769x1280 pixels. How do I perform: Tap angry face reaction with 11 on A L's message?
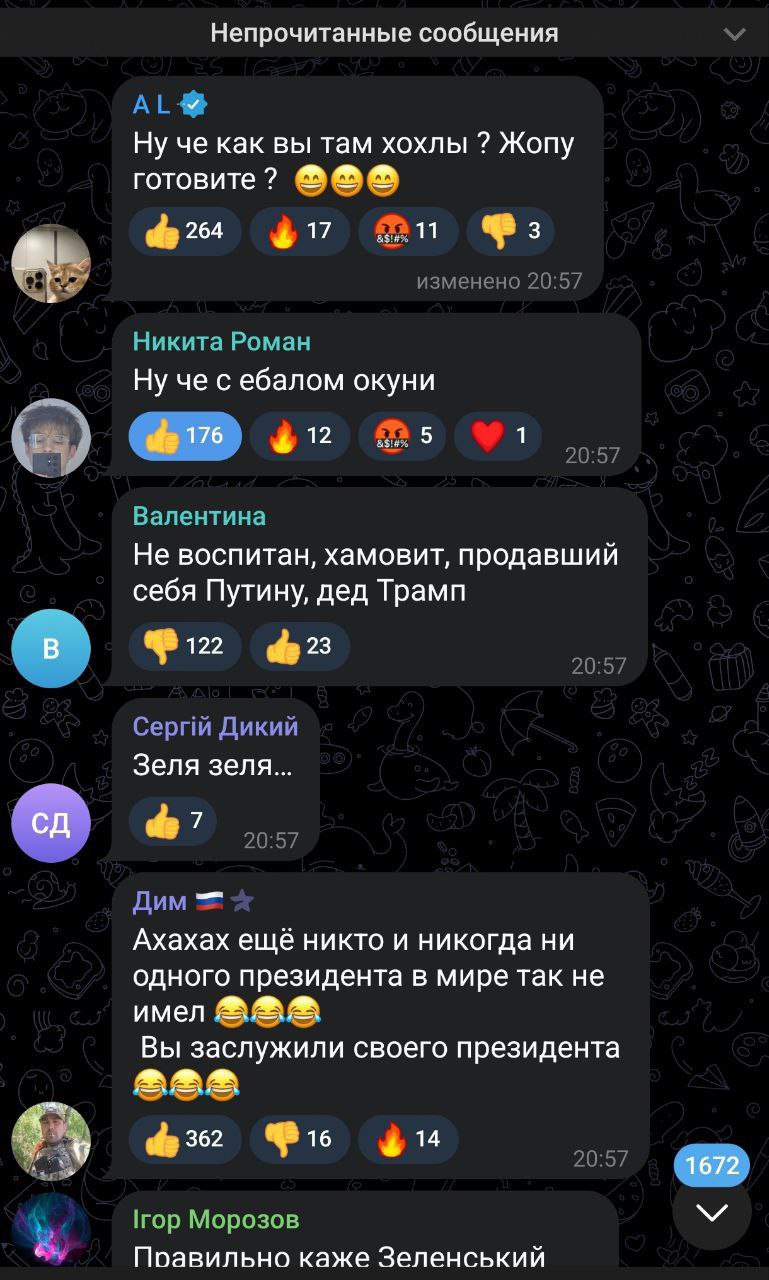(407, 231)
